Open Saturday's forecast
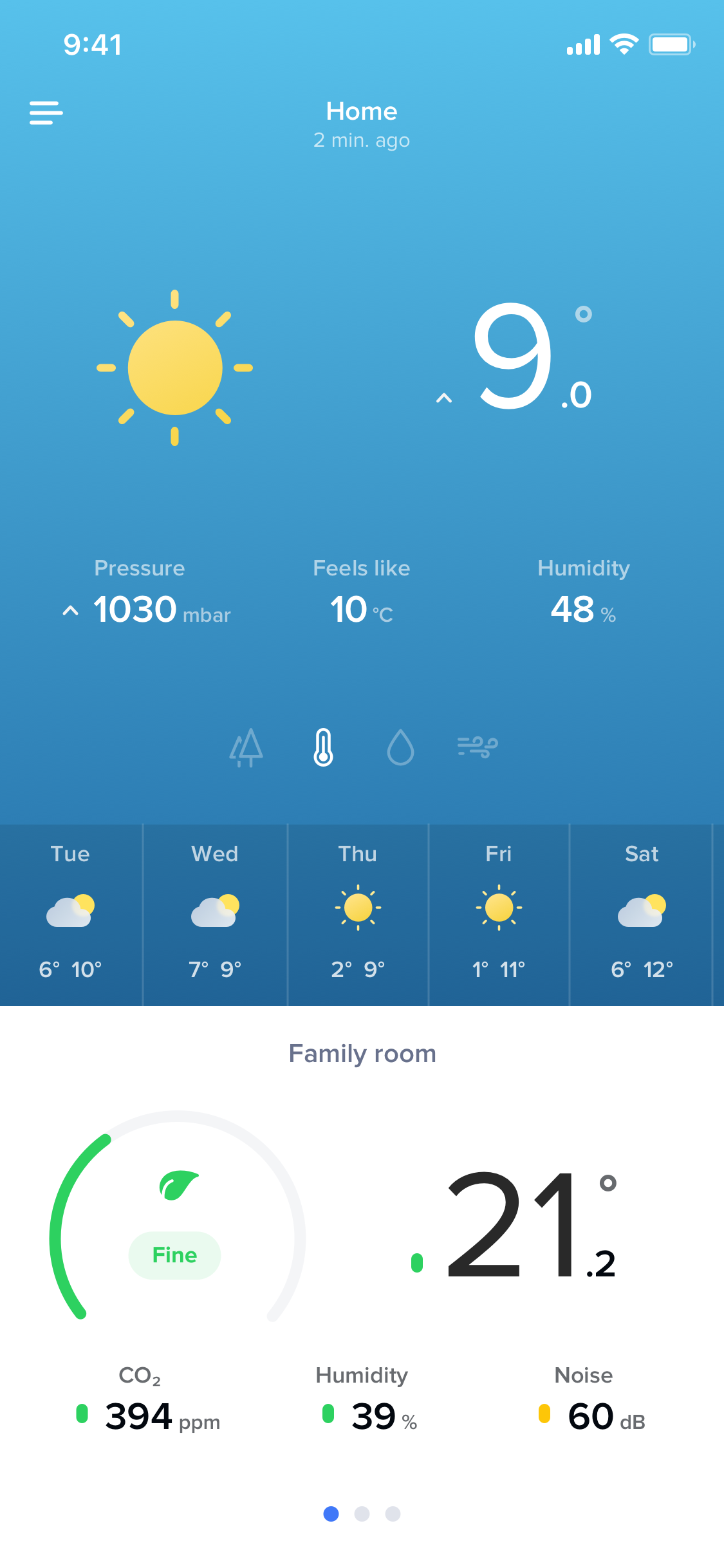This screenshot has width=724, height=1568. 642,914
